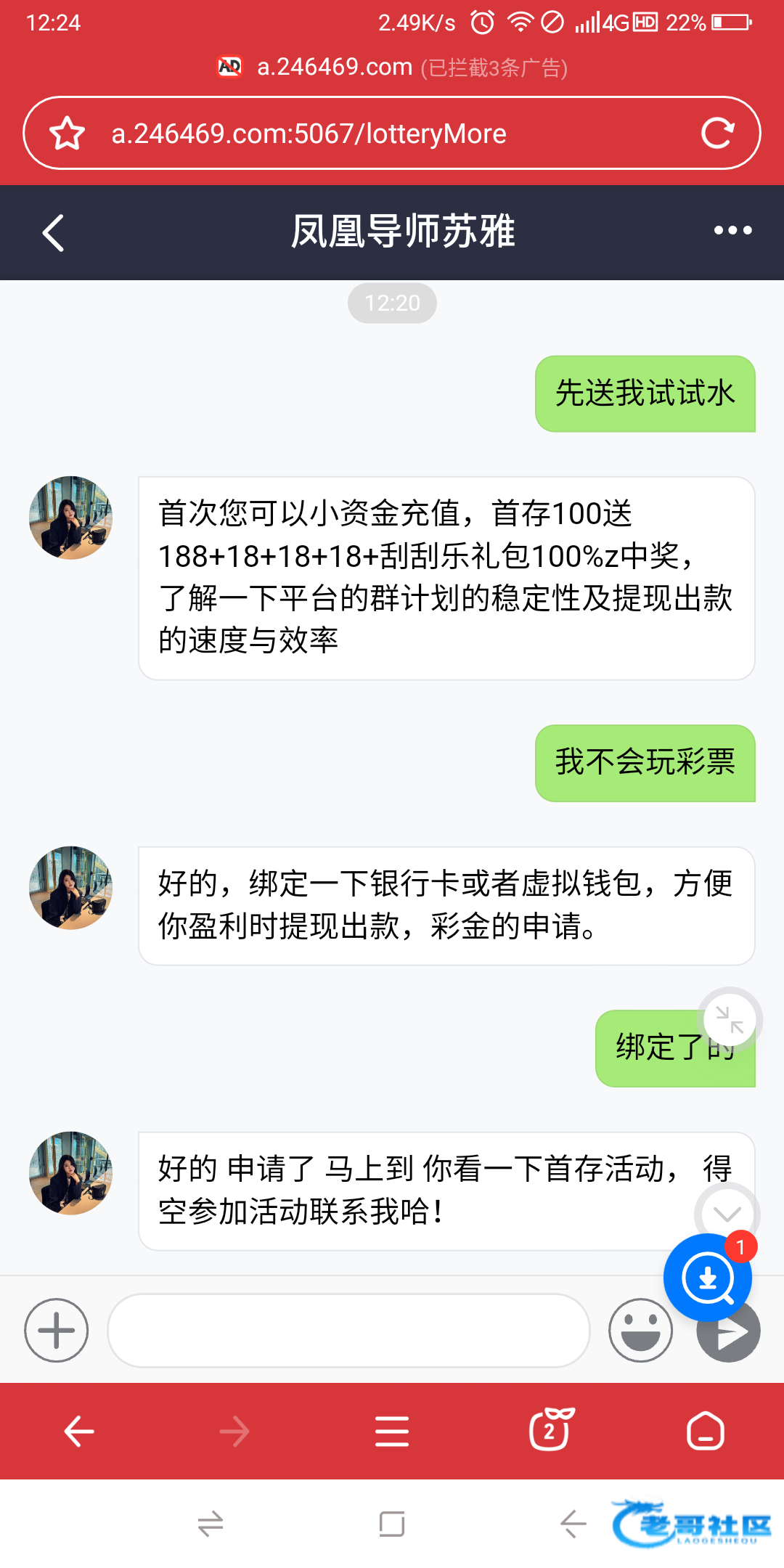Open the plus attachment menu
This screenshot has width=784, height=1568.
57,1330
